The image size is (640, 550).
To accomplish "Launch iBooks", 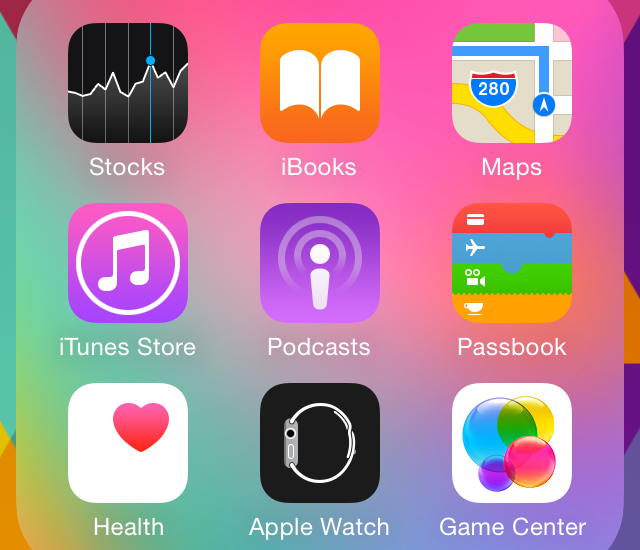I will coord(320,83).
